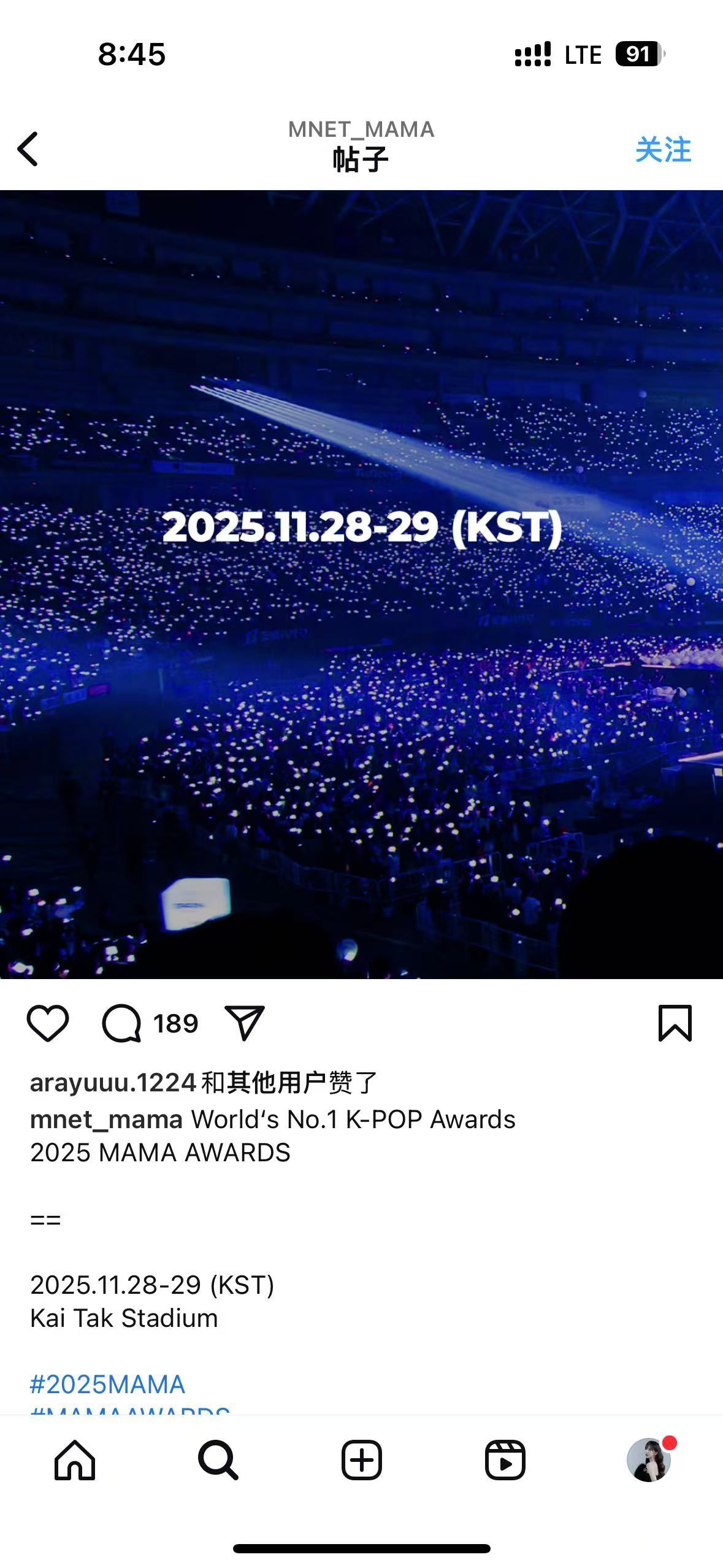The image size is (723, 1568).
Task: Share the post via the paper plane icon
Action: click(x=244, y=1023)
